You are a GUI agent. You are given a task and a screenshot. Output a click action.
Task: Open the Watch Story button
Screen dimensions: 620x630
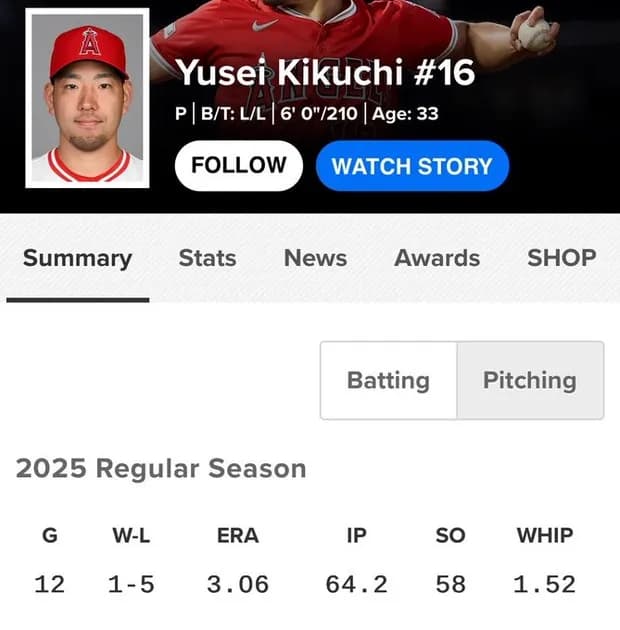(412, 166)
